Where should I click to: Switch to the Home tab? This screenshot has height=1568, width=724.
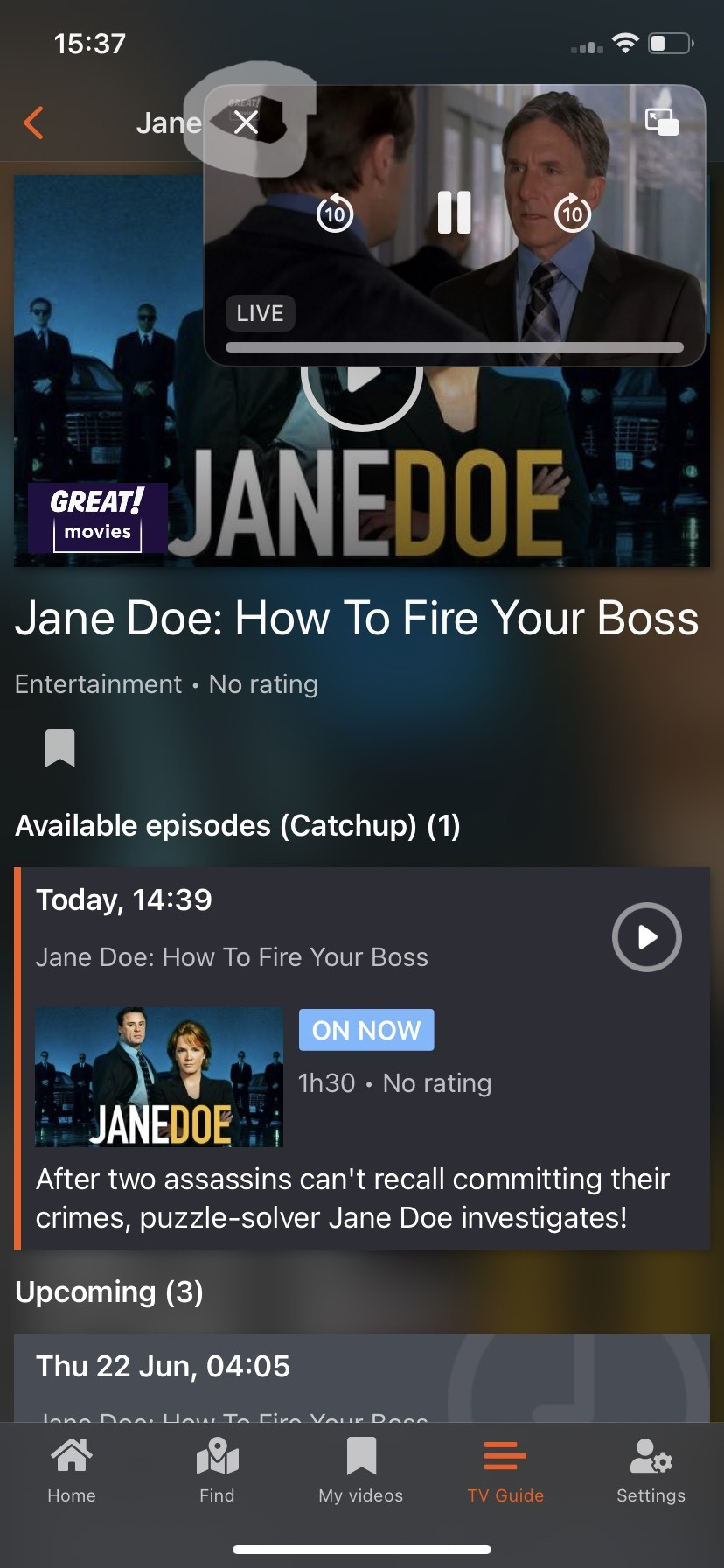click(72, 1472)
